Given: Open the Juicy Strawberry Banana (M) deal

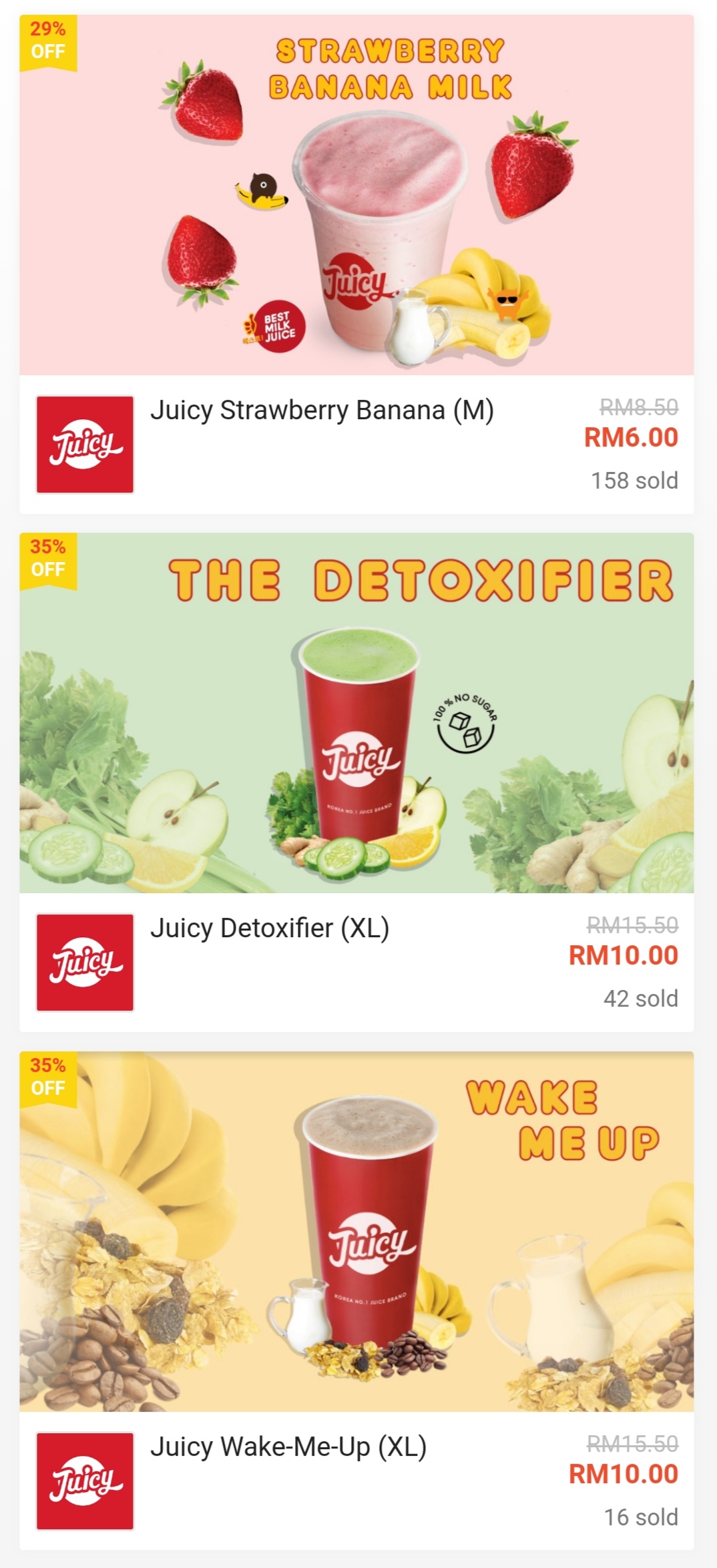Looking at the screenshot, I should coord(322,410).
